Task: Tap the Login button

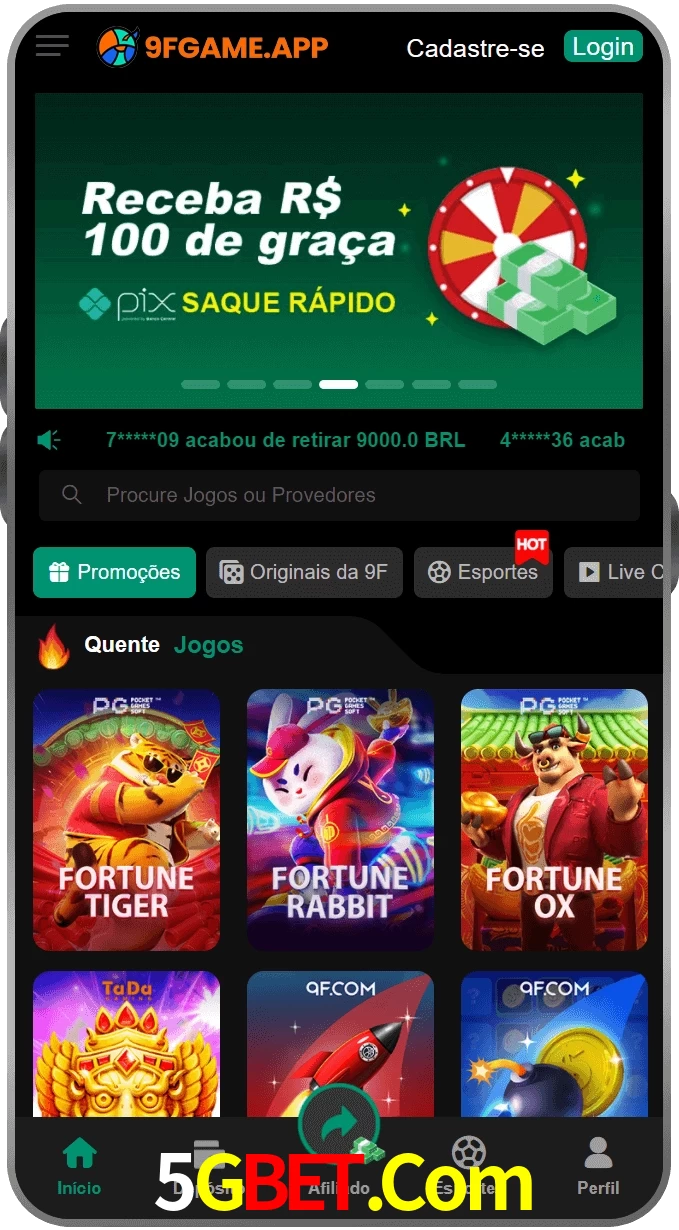Action: (603, 47)
